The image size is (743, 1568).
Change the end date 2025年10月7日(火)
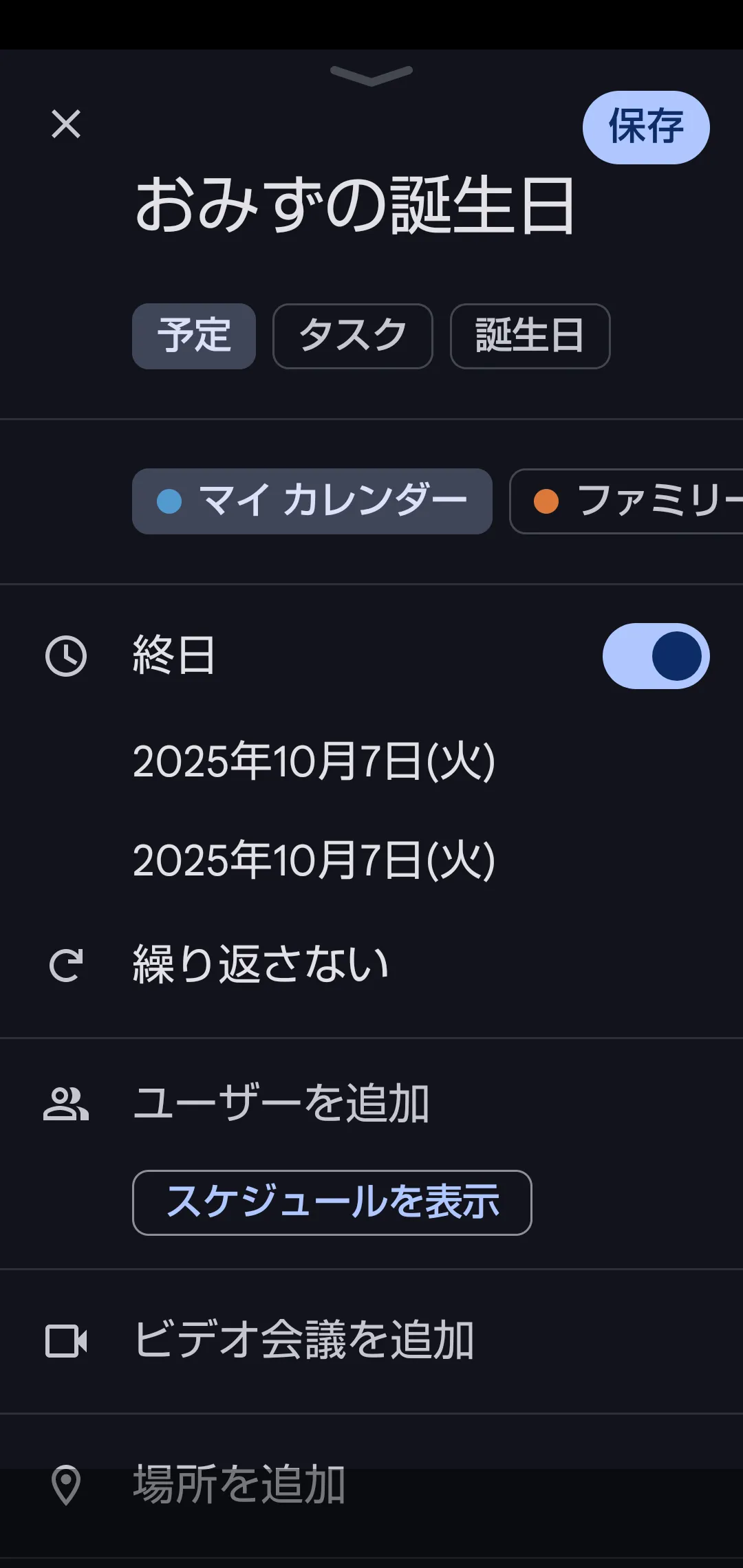click(314, 861)
